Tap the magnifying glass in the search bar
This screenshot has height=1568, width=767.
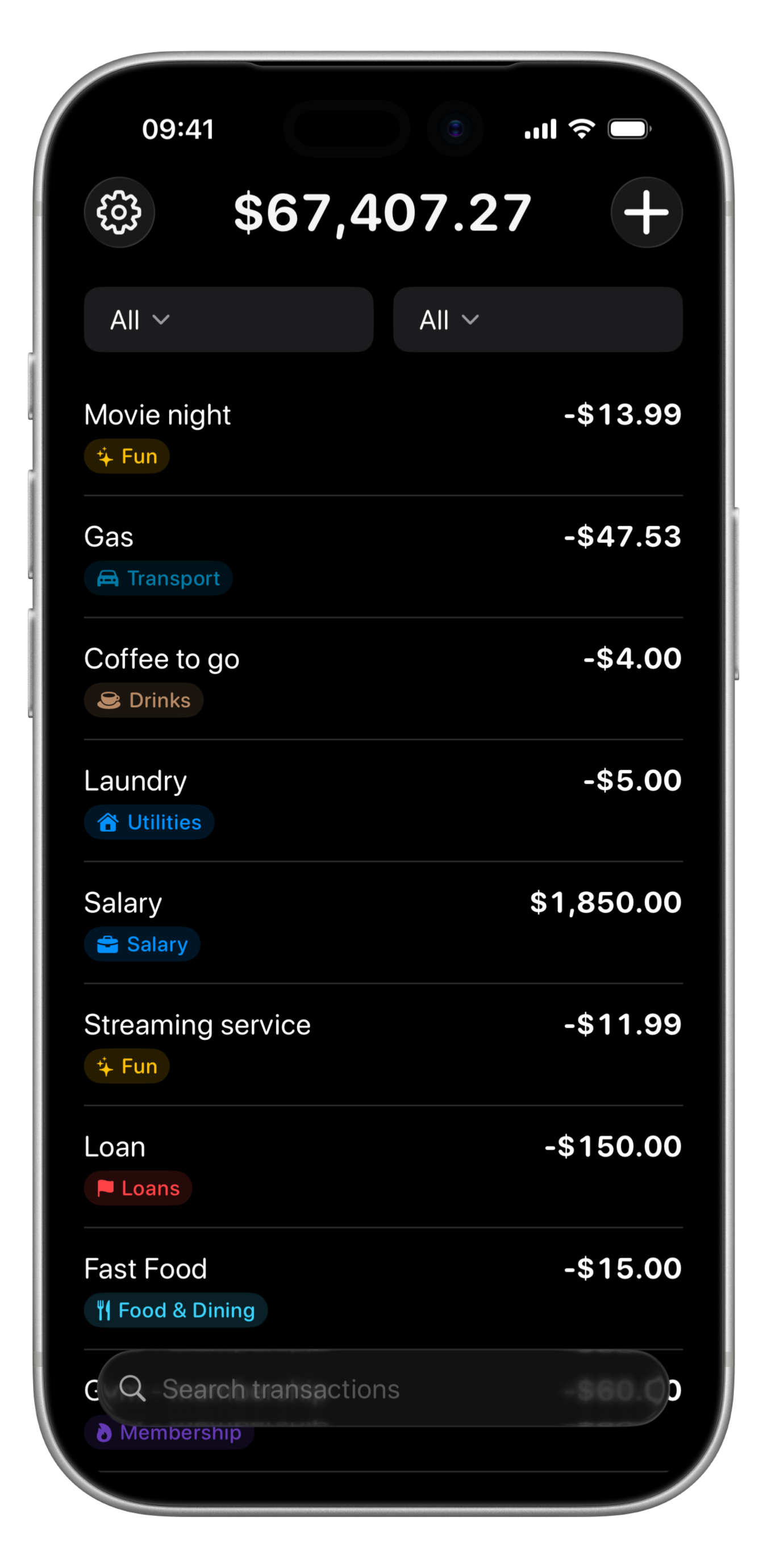coord(133,1389)
